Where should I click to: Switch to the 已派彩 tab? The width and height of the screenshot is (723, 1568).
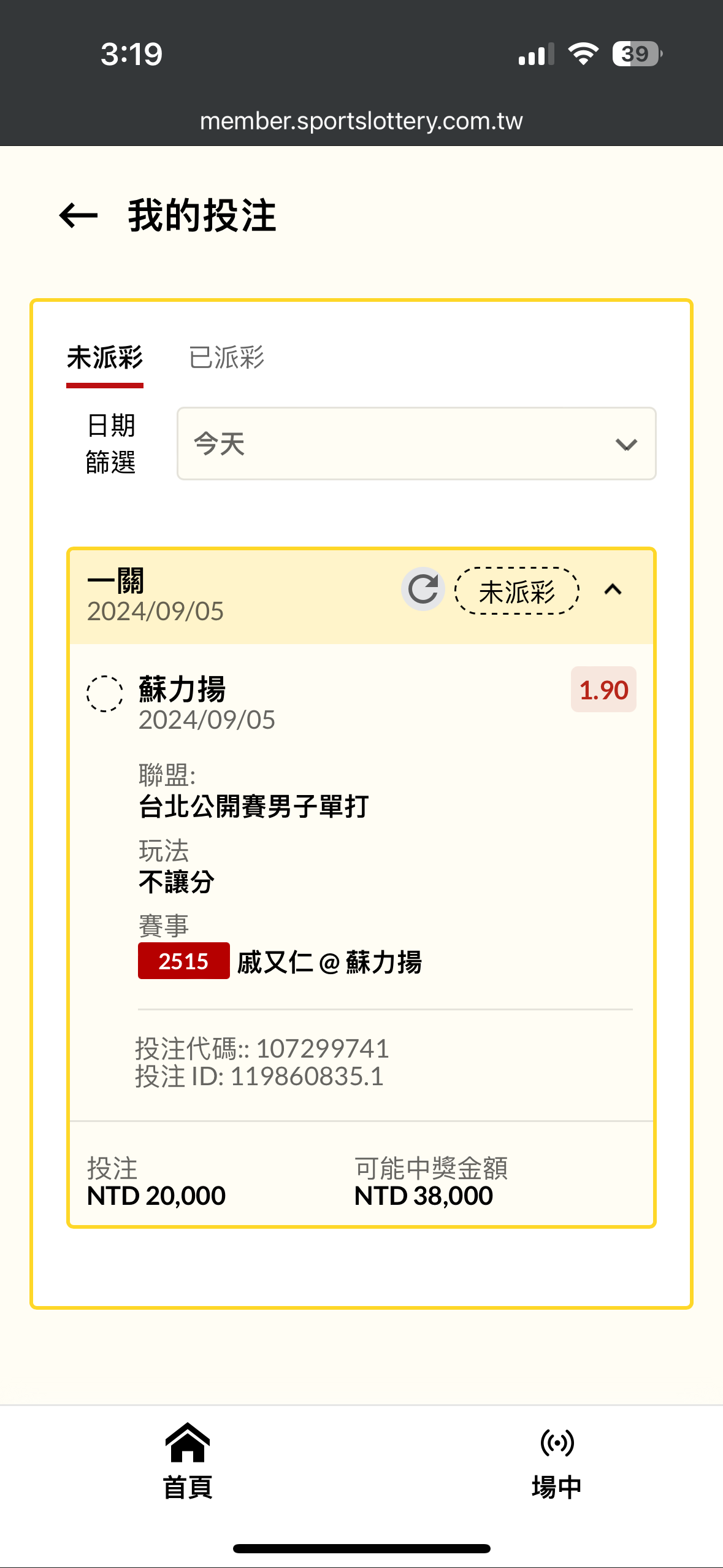coord(226,357)
